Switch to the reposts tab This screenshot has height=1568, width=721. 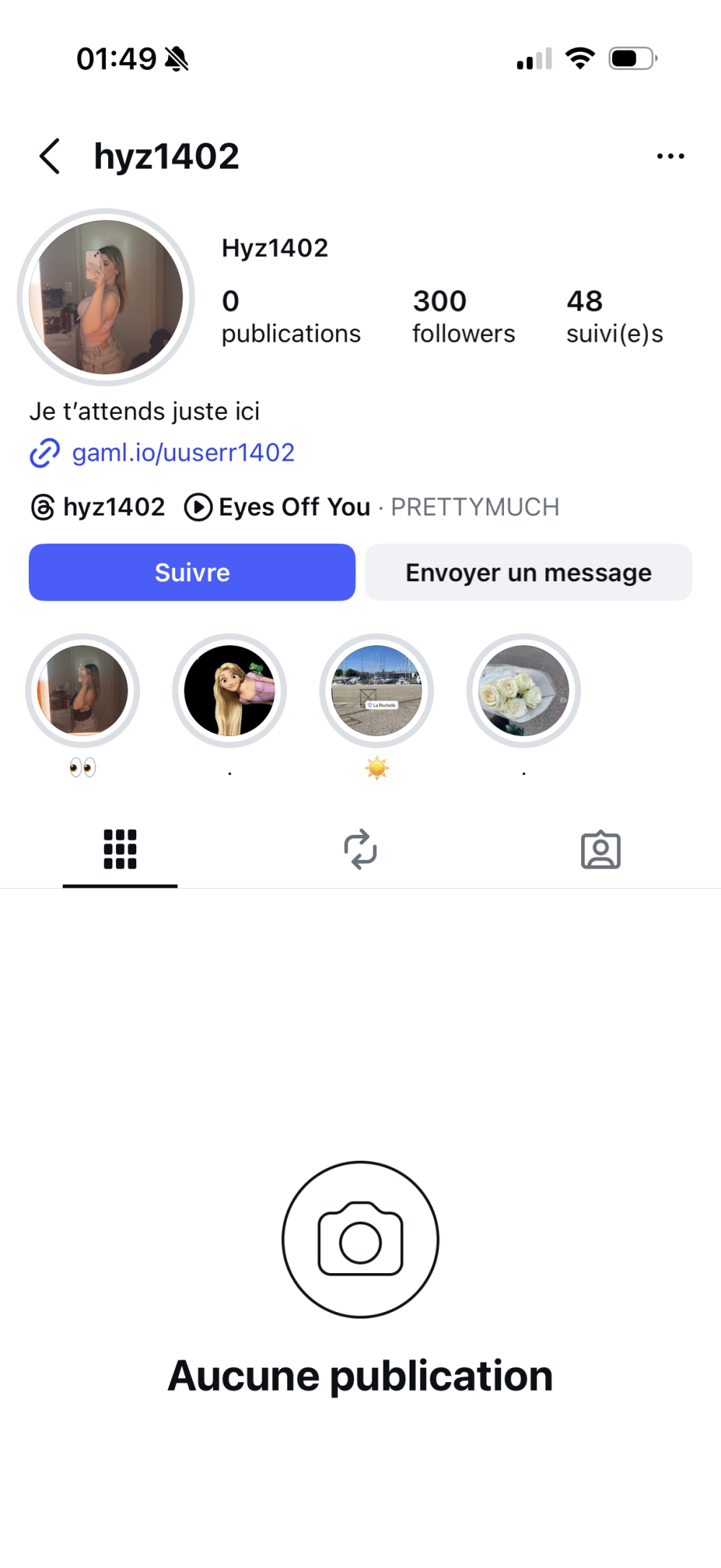click(360, 849)
